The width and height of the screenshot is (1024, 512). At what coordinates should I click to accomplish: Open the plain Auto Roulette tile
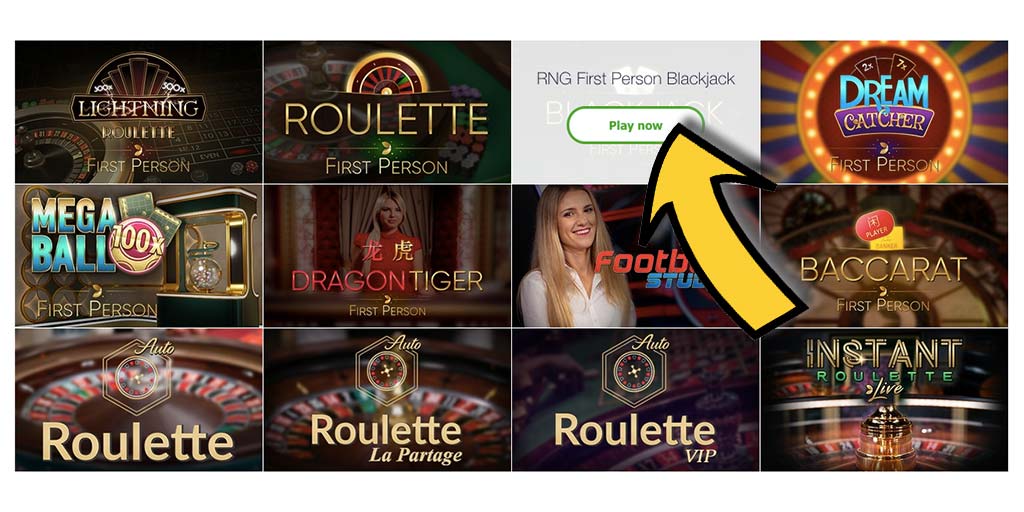pyautogui.click(x=138, y=400)
